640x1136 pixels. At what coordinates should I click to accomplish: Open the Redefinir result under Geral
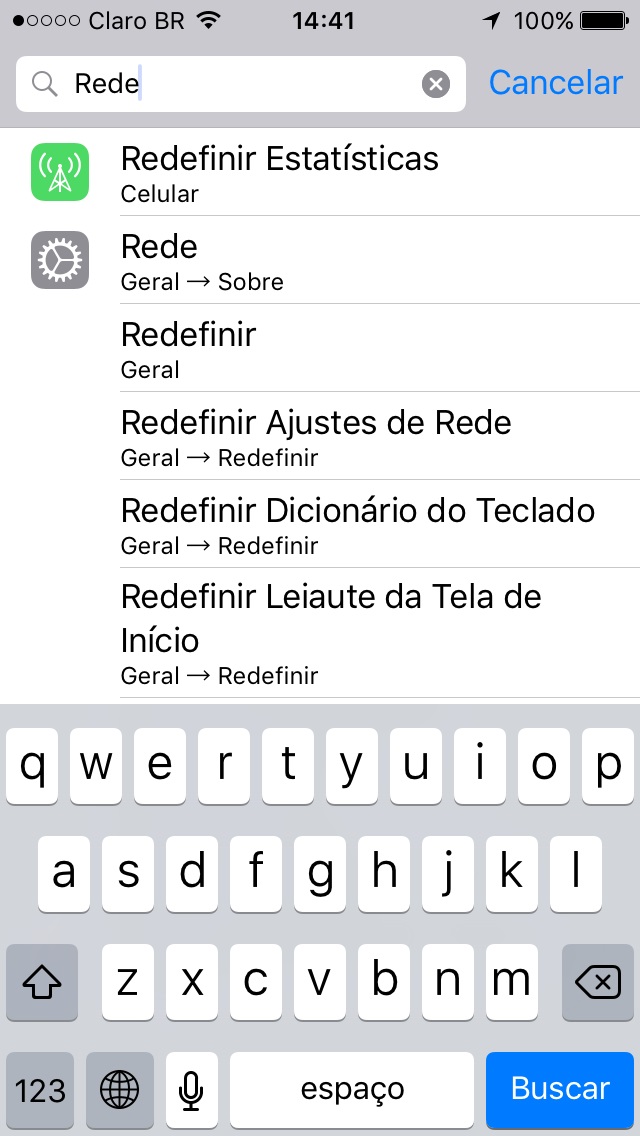coord(320,348)
